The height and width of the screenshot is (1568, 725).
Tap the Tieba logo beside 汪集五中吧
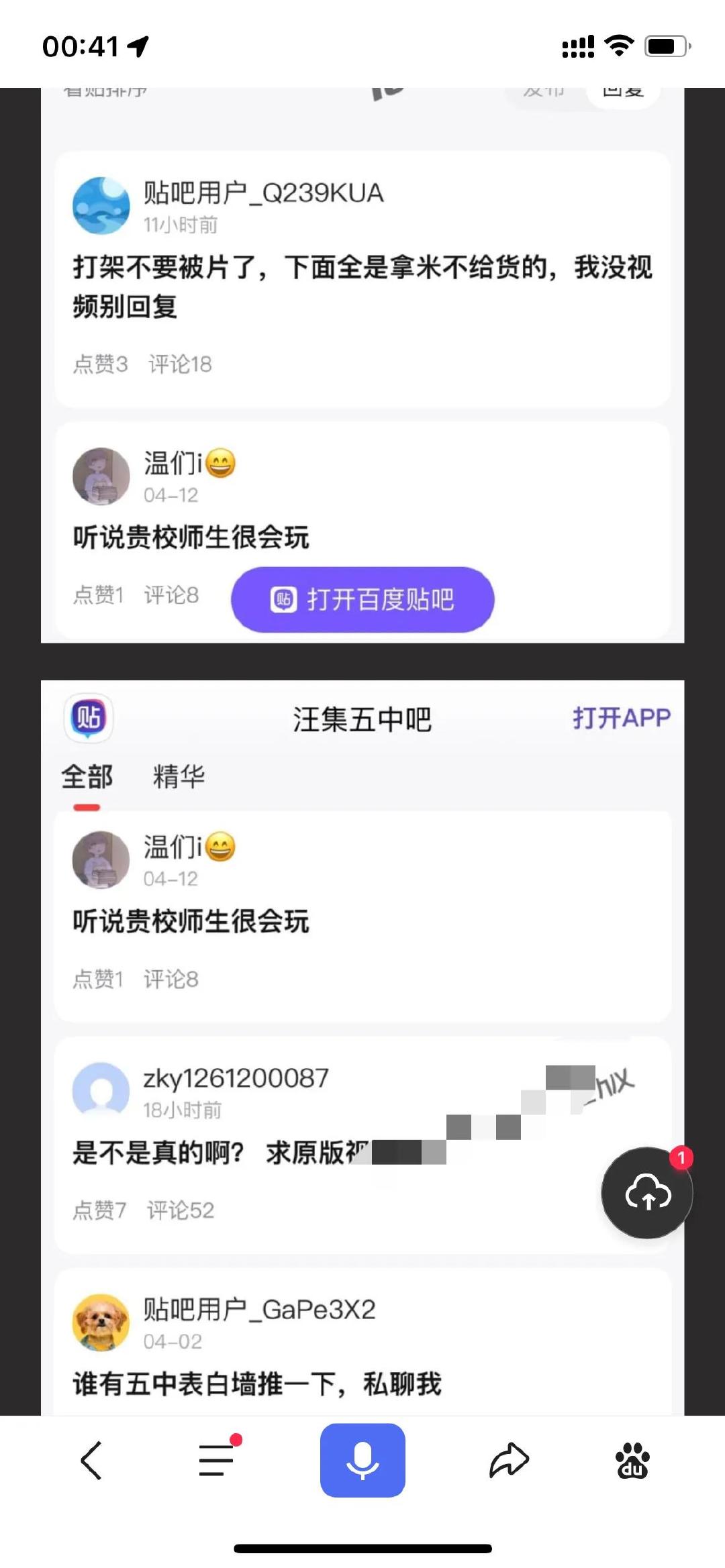(x=88, y=719)
